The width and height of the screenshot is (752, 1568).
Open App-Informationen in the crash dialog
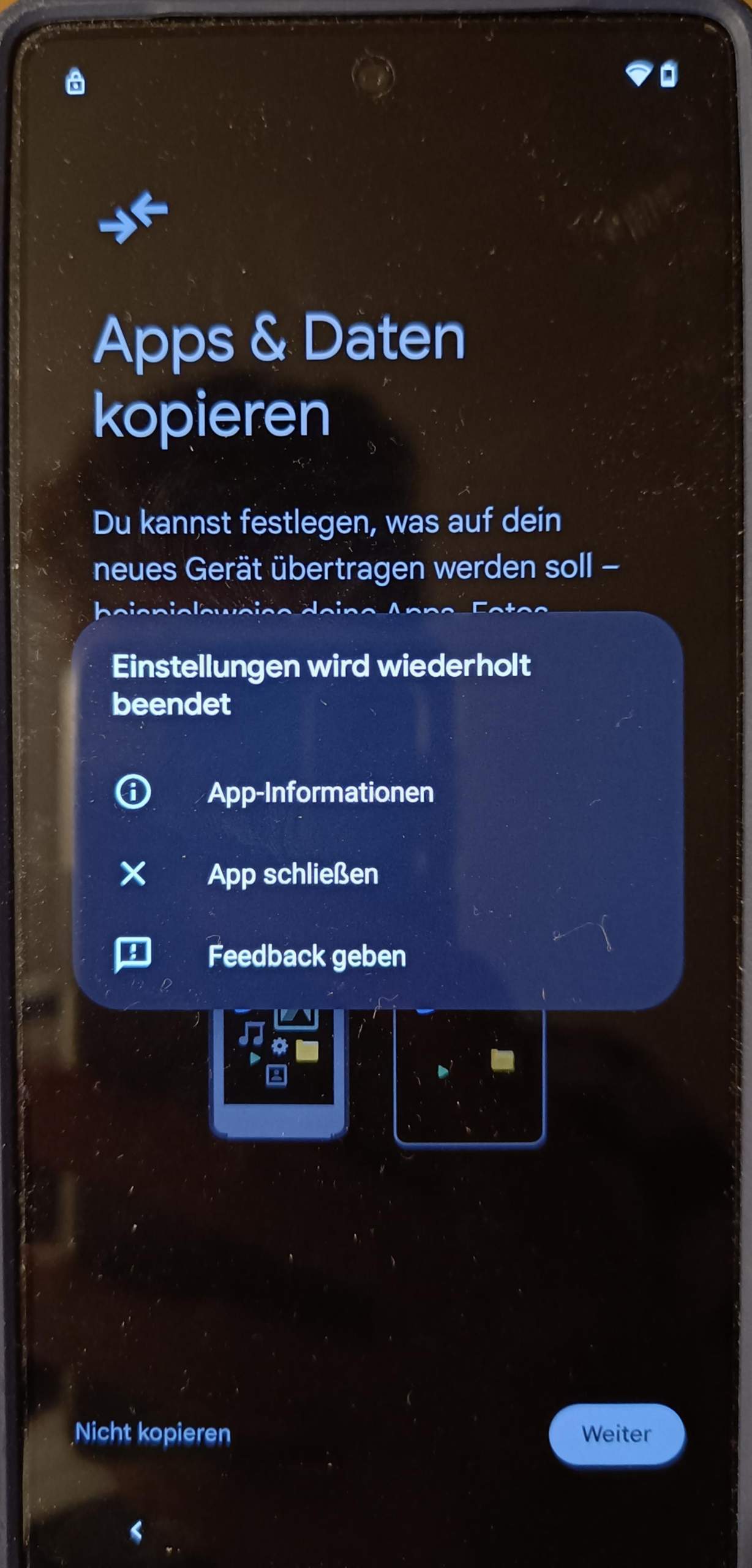tap(377, 792)
